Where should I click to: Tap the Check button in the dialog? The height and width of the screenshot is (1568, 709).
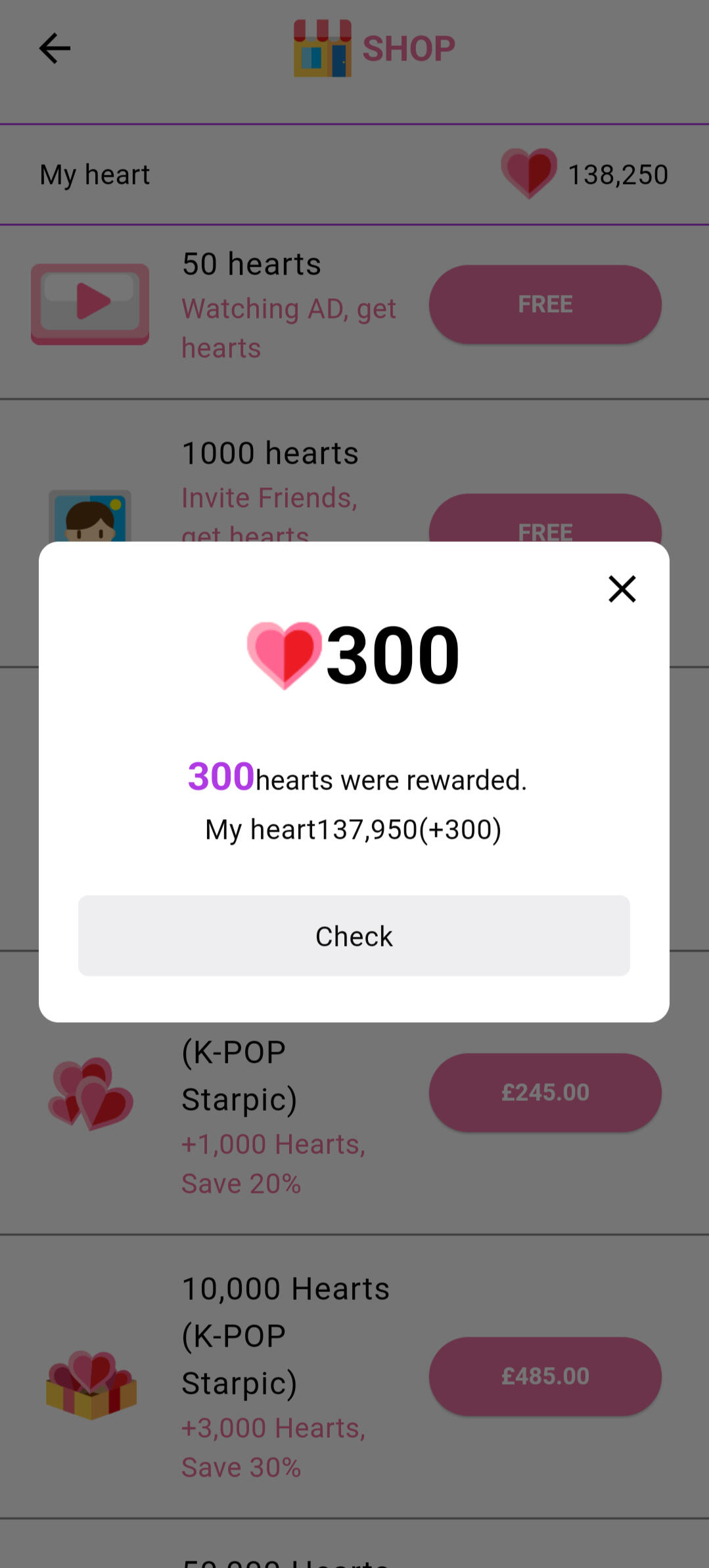[354, 935]
